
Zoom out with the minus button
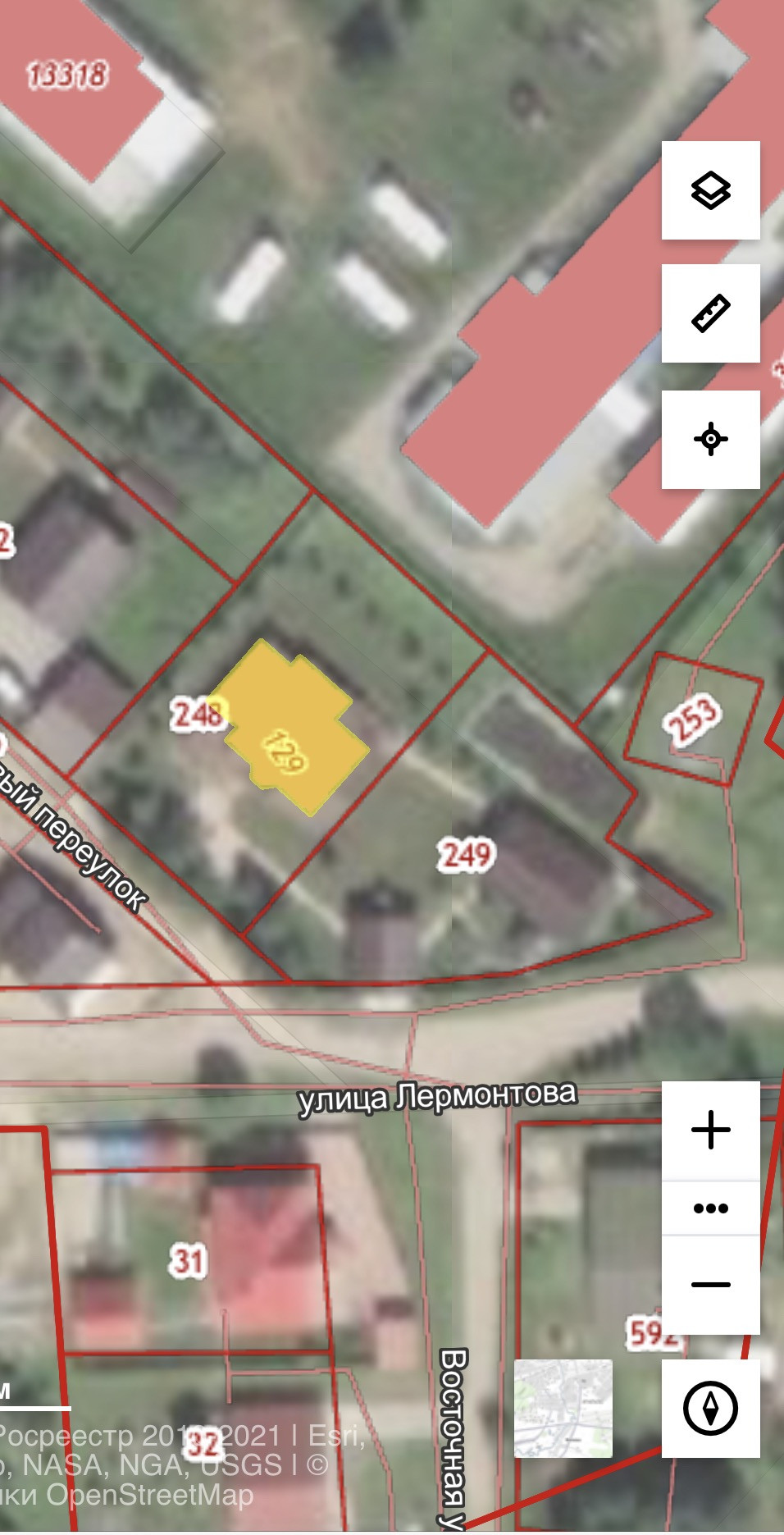pos(710,1284)
